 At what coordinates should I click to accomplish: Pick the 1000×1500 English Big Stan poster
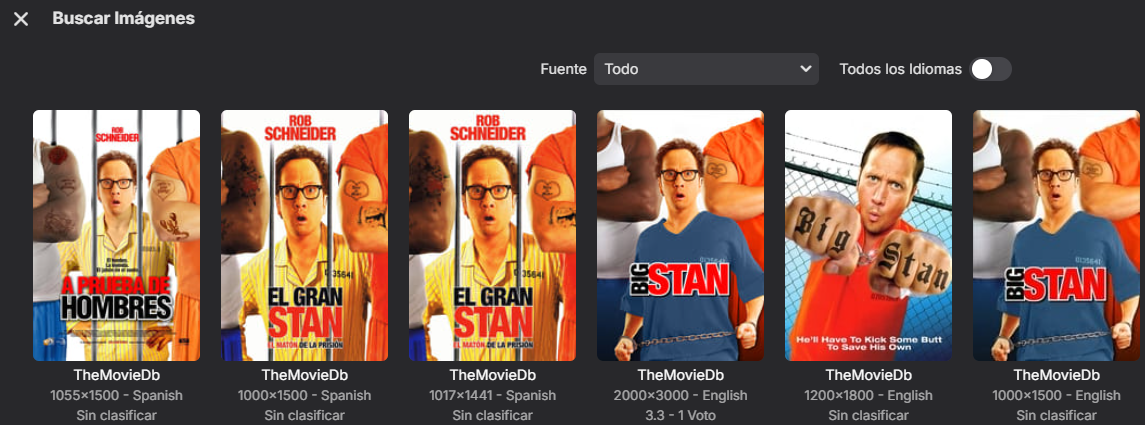pos(1056,235)
